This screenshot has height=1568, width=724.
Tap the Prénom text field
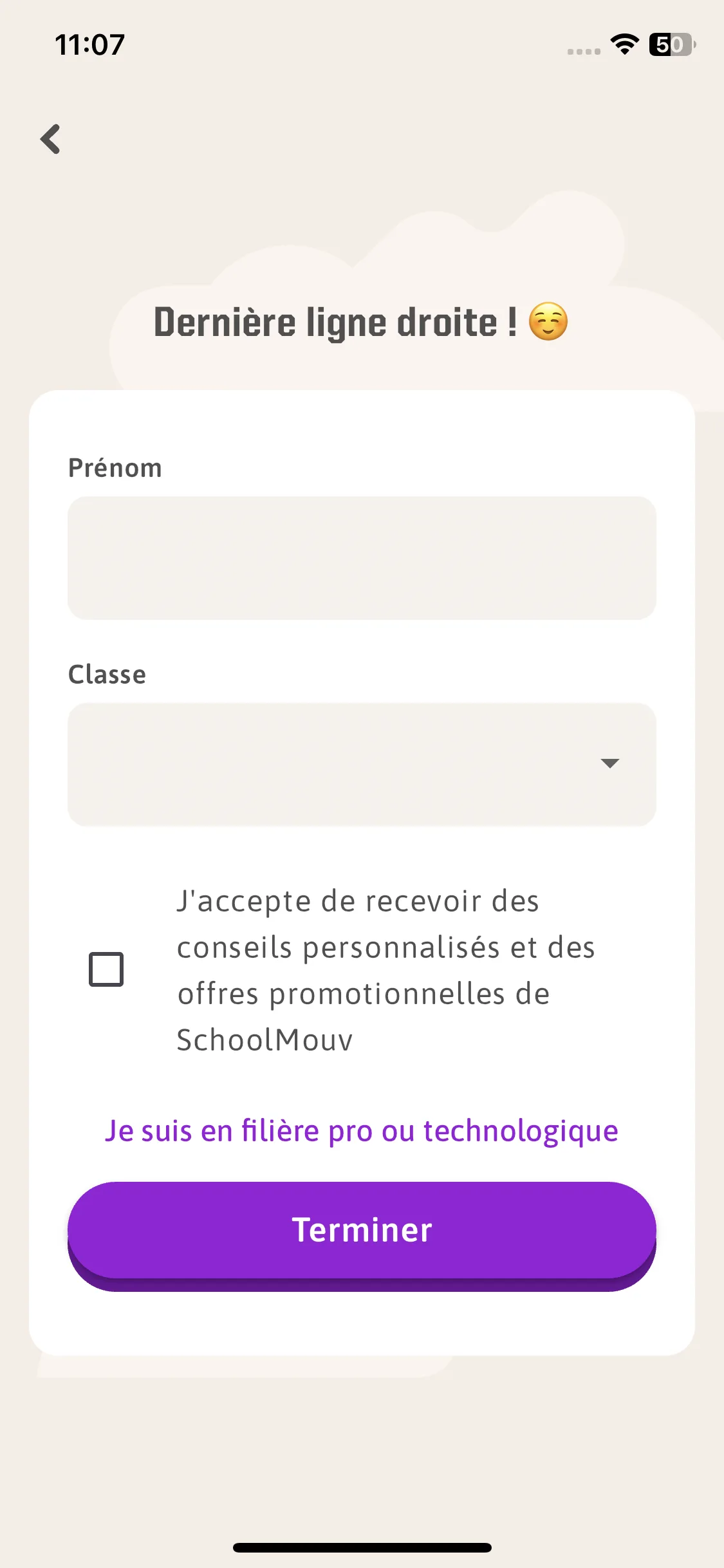coord(362,557)
